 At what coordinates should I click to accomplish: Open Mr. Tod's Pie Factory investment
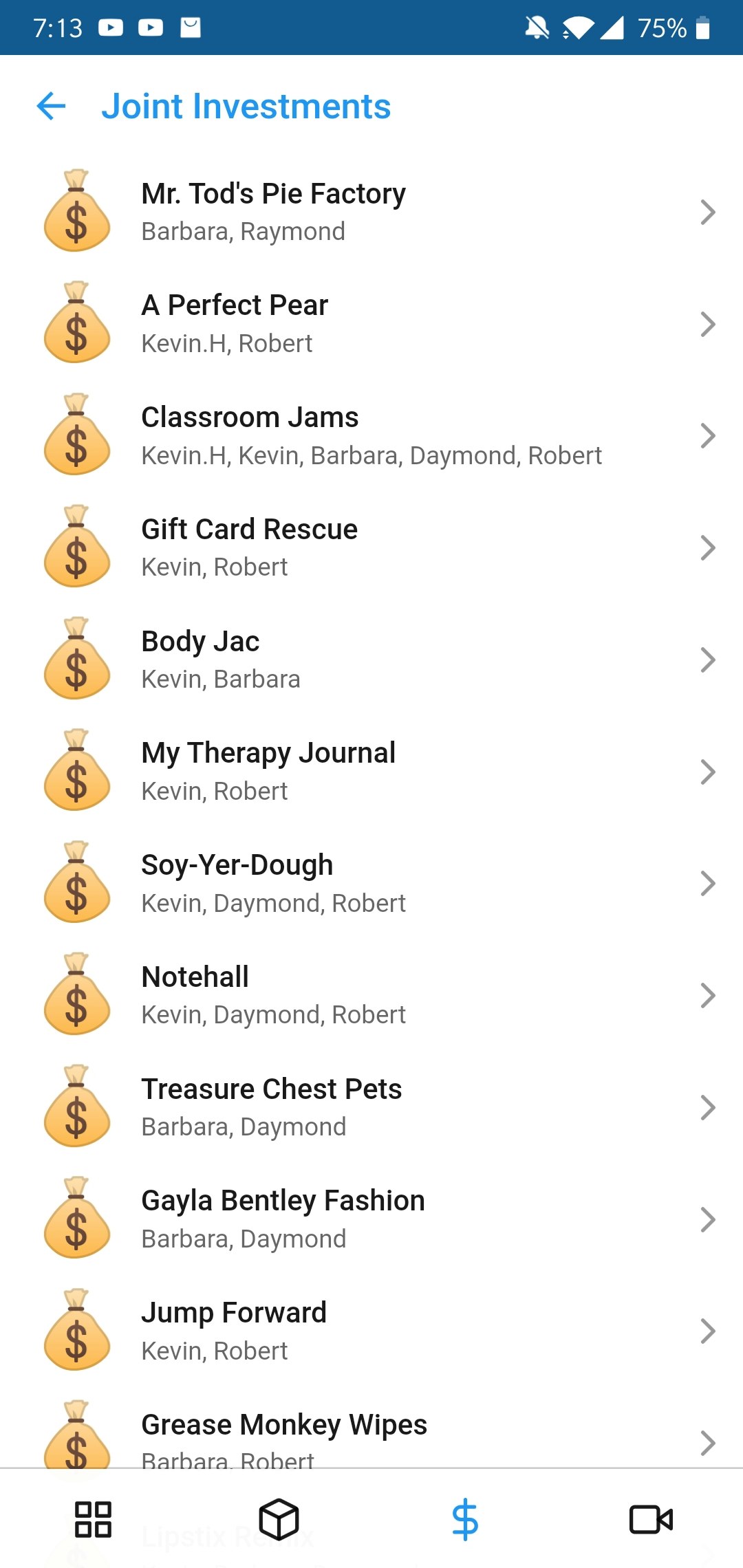click(x=371, y=212)
